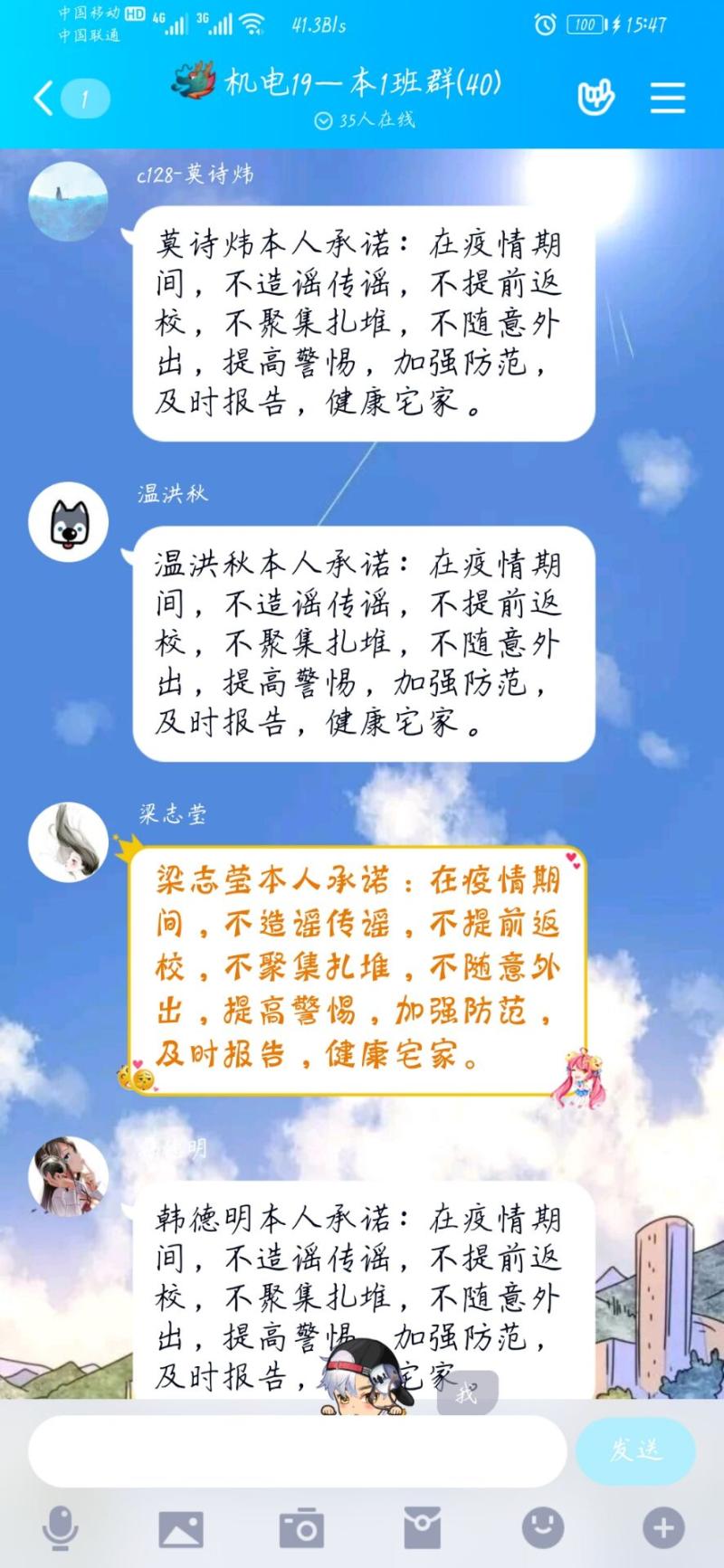Image resolution: width=724 pixels, height=1568 pixels.
Task: Focus the message text input box
Action: click(x=297, y=1450)
